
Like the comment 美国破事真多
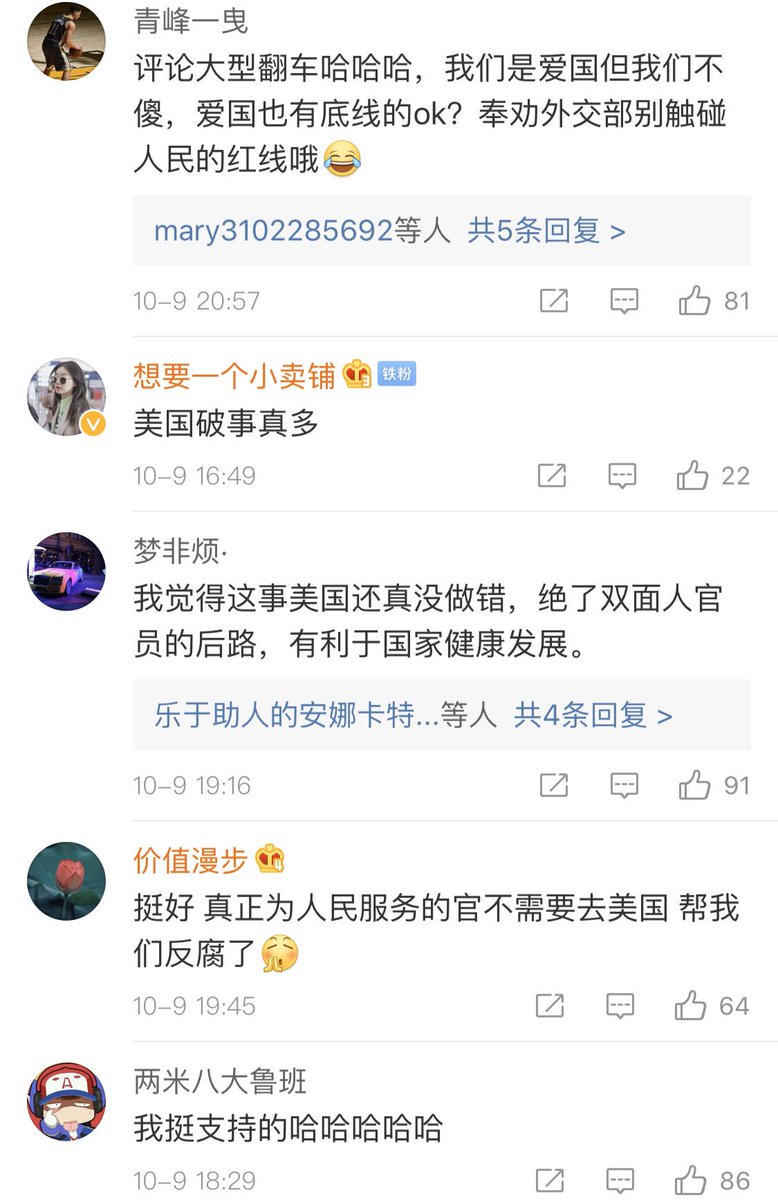[692, 475]
